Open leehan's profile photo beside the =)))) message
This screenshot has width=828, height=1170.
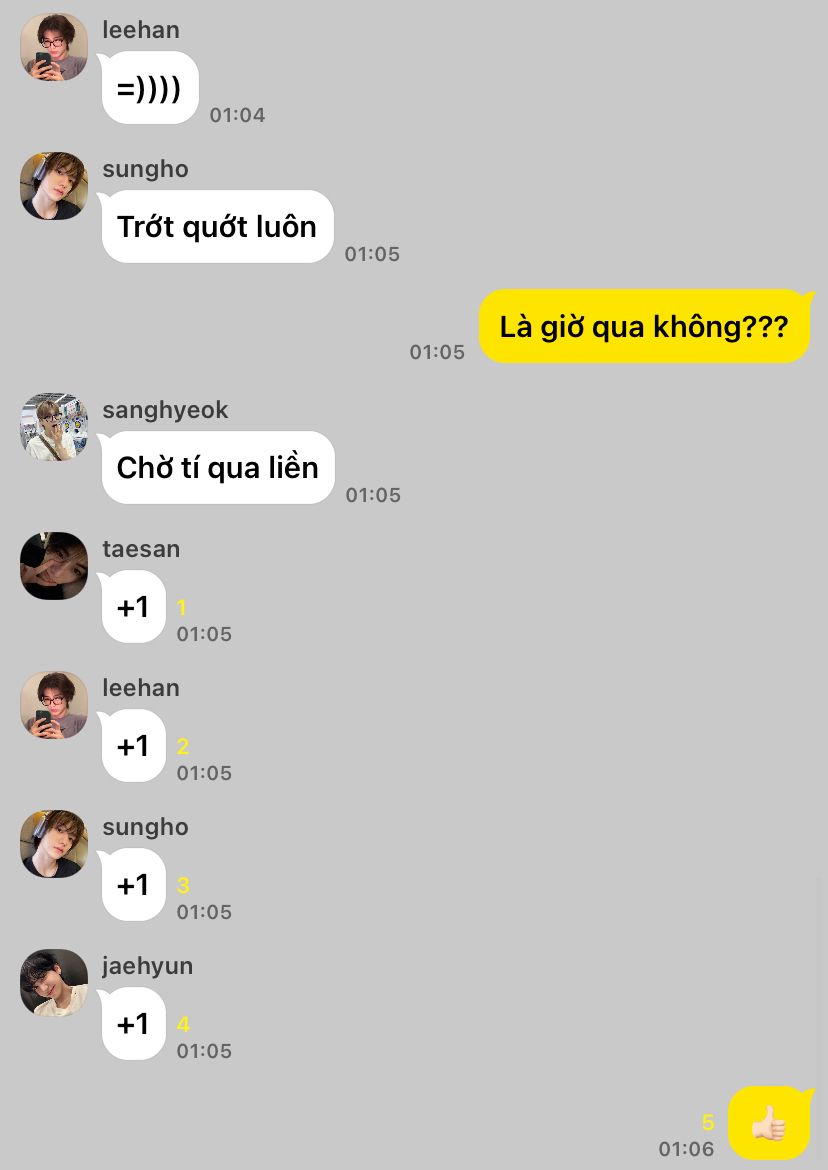(x=54, y=47)
